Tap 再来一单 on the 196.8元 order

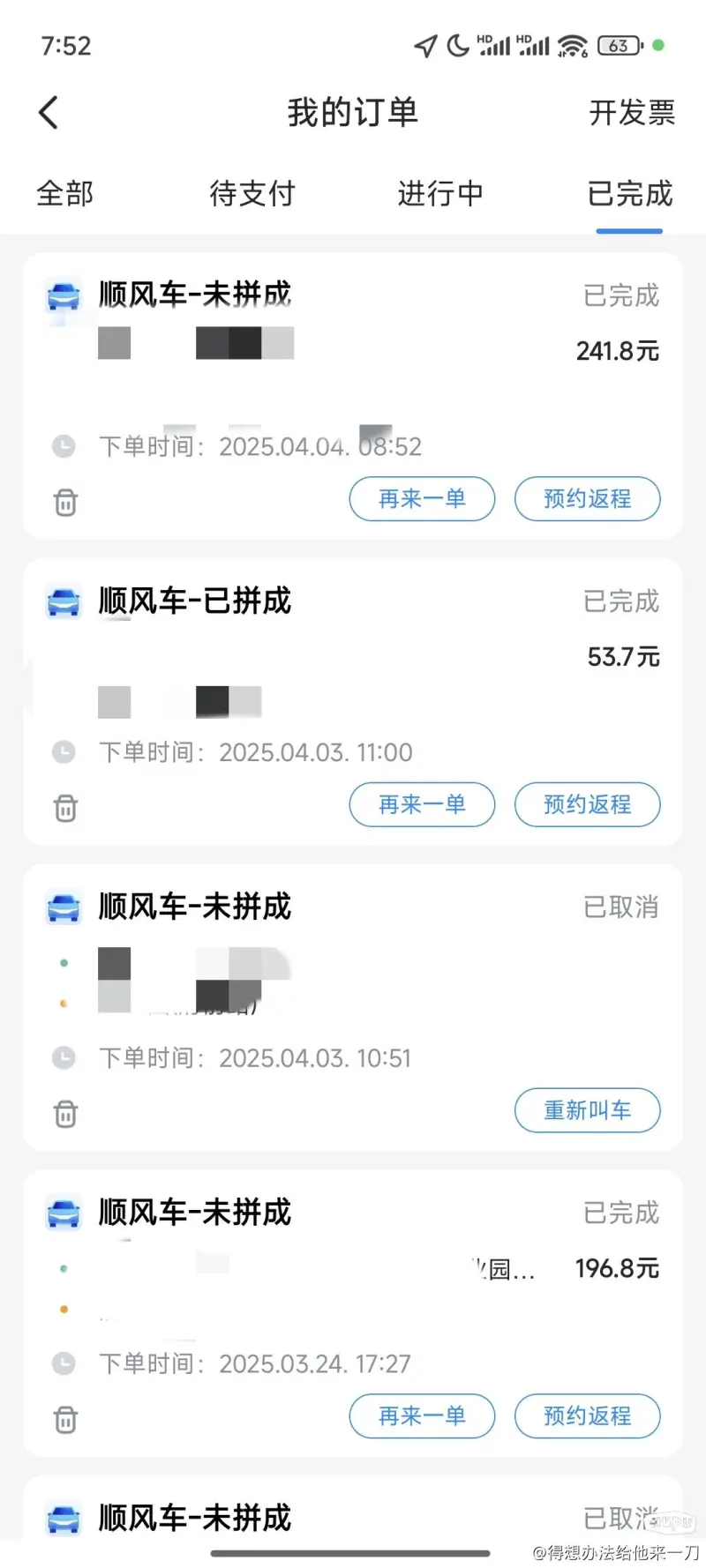coord(422,1416)
